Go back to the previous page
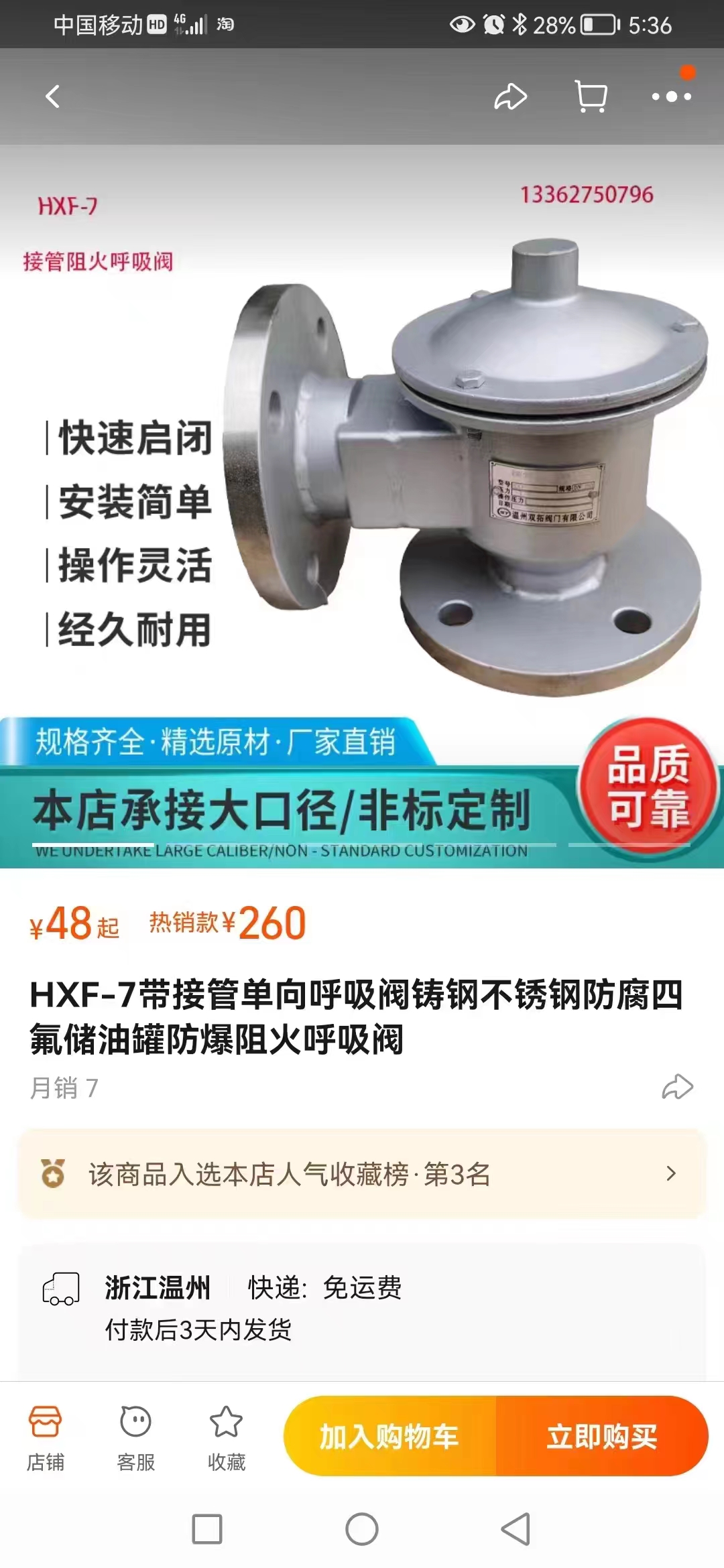 (52, 97)
